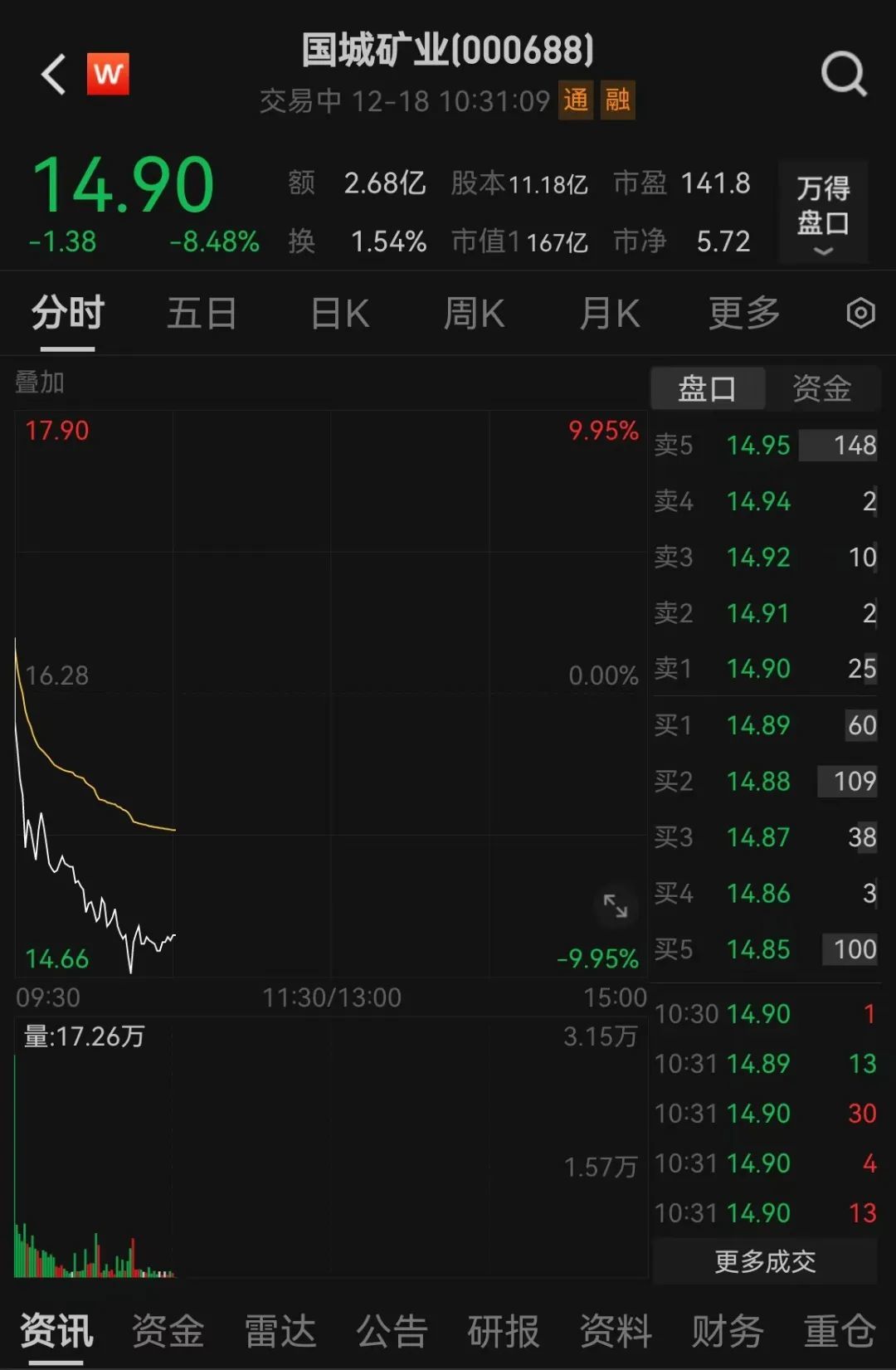Viewport: 896px width, 1370px height.
Task: Select the 资金 segment beside 盘口
Action: 821,388
